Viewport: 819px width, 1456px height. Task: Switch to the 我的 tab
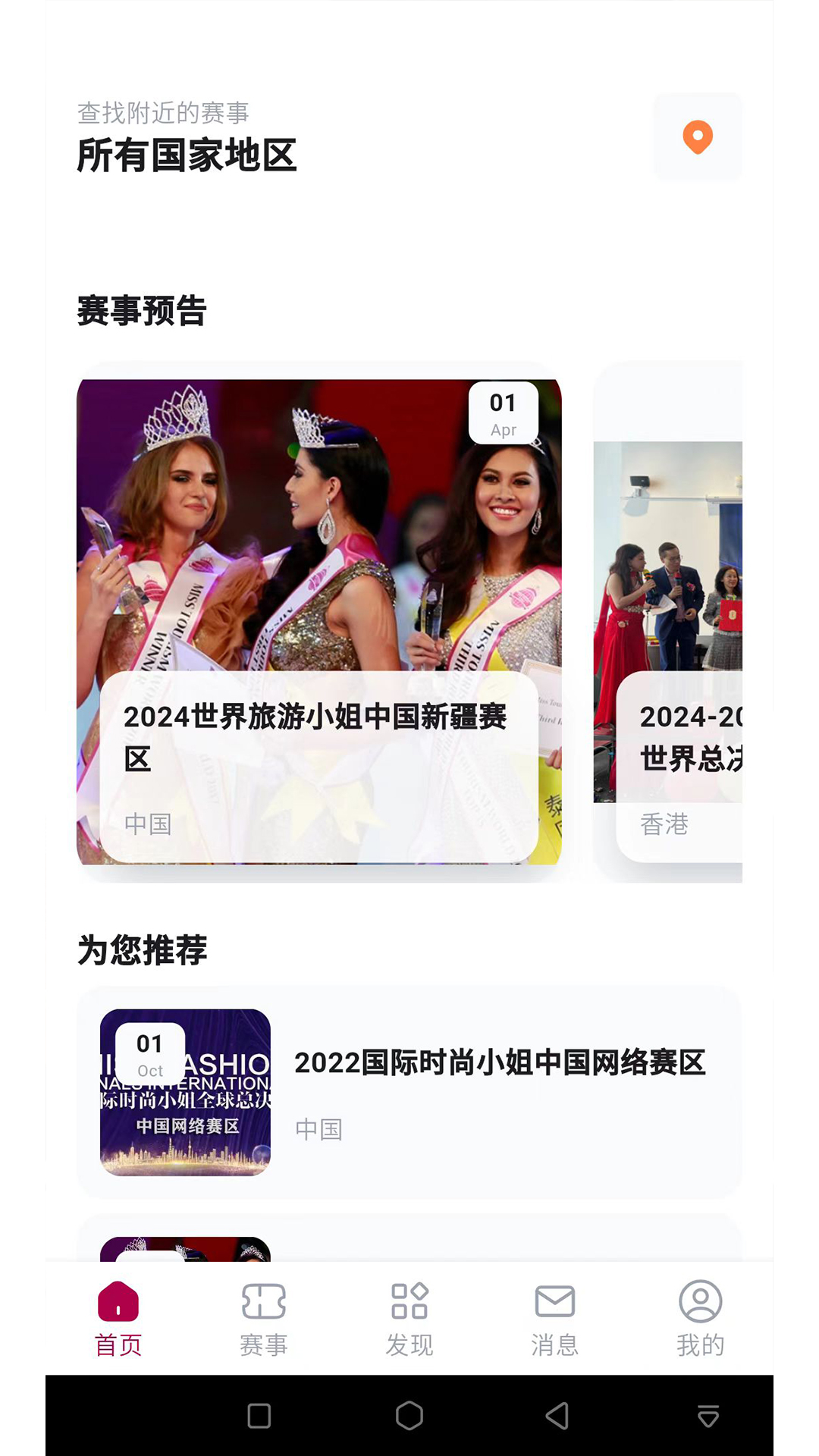pyautogui.click(x=701, y=1318)
